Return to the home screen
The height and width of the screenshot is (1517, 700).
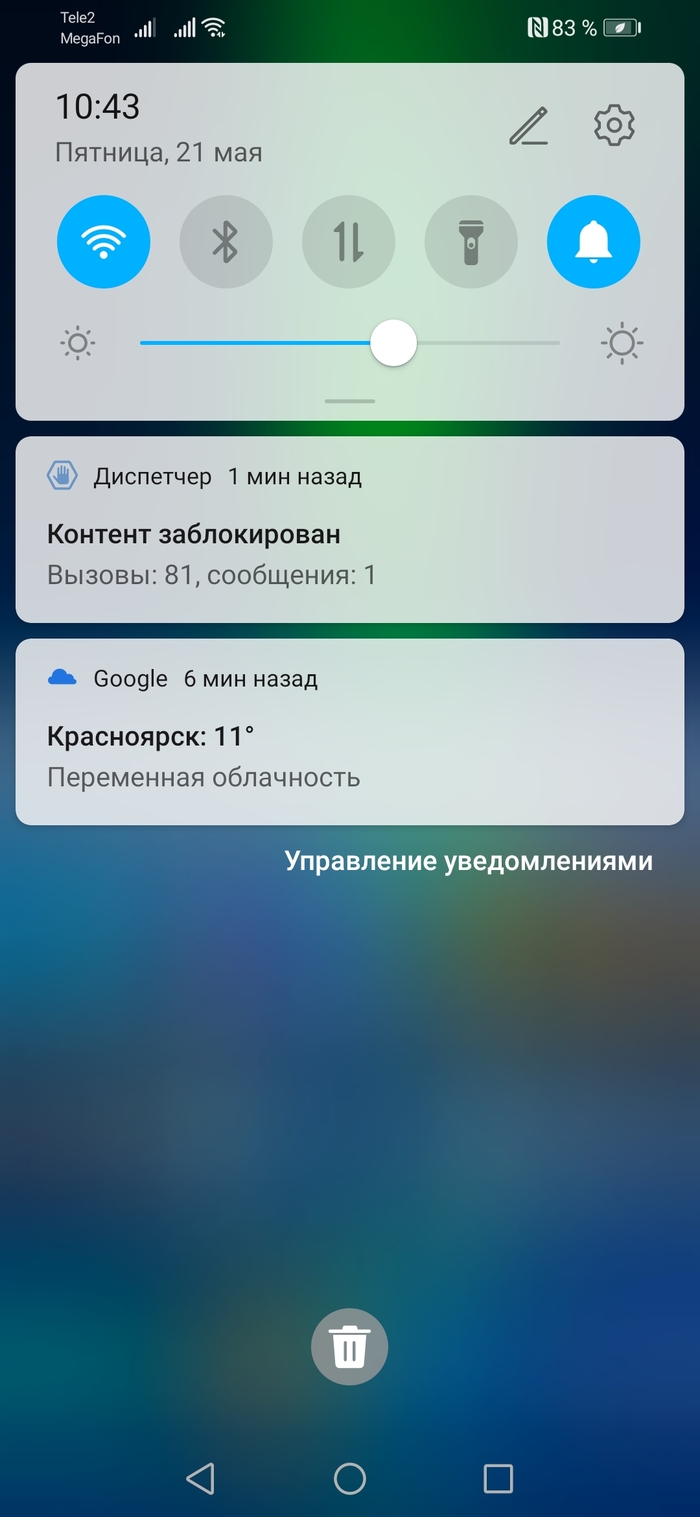tap(350, 1478)
